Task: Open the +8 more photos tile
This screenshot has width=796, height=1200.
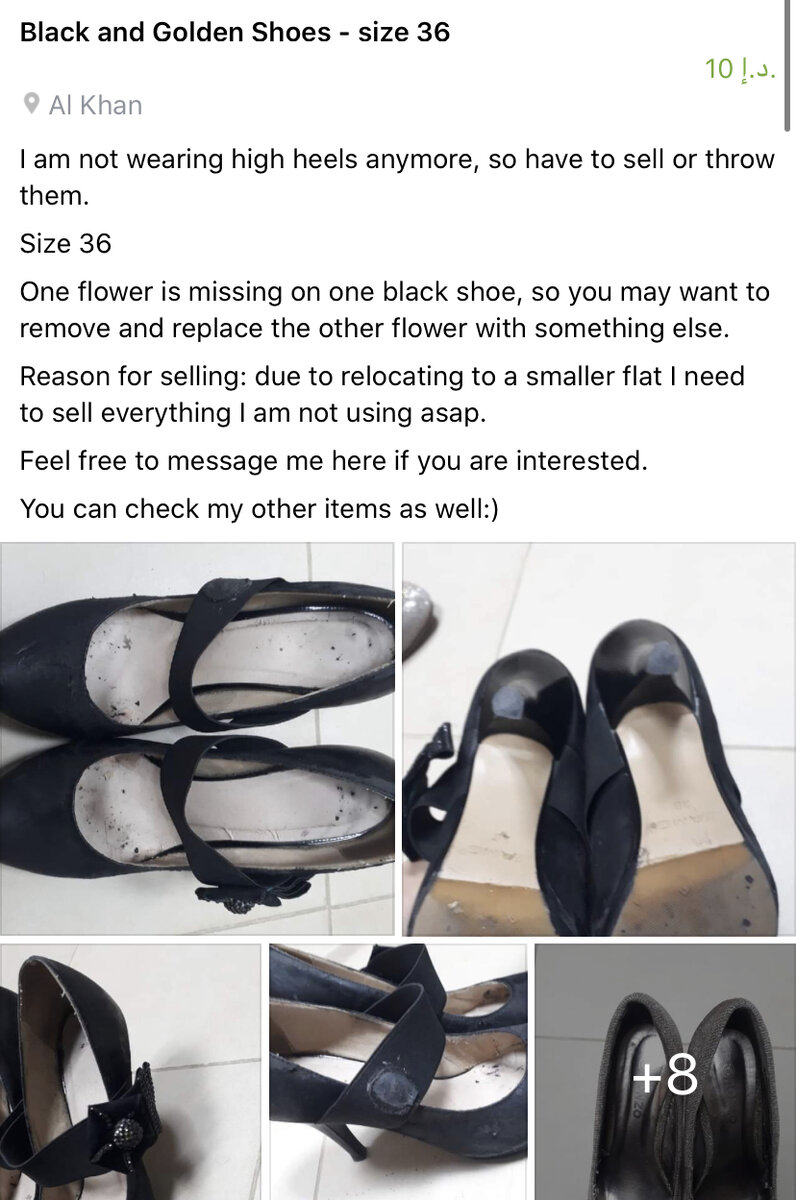Action: coord(665,1072)
